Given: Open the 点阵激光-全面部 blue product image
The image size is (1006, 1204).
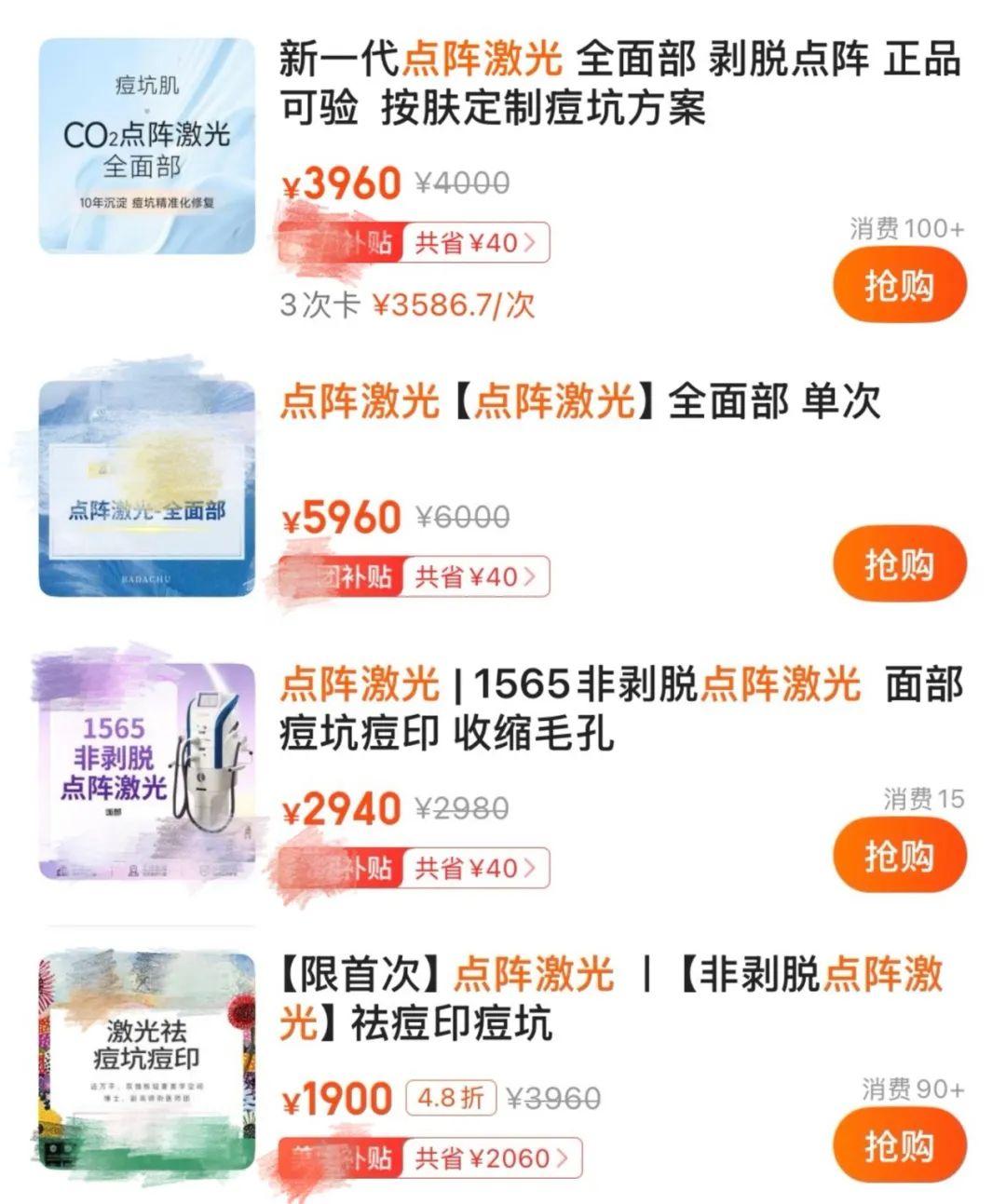Looking at the screenshot, I should click(147, 489).
